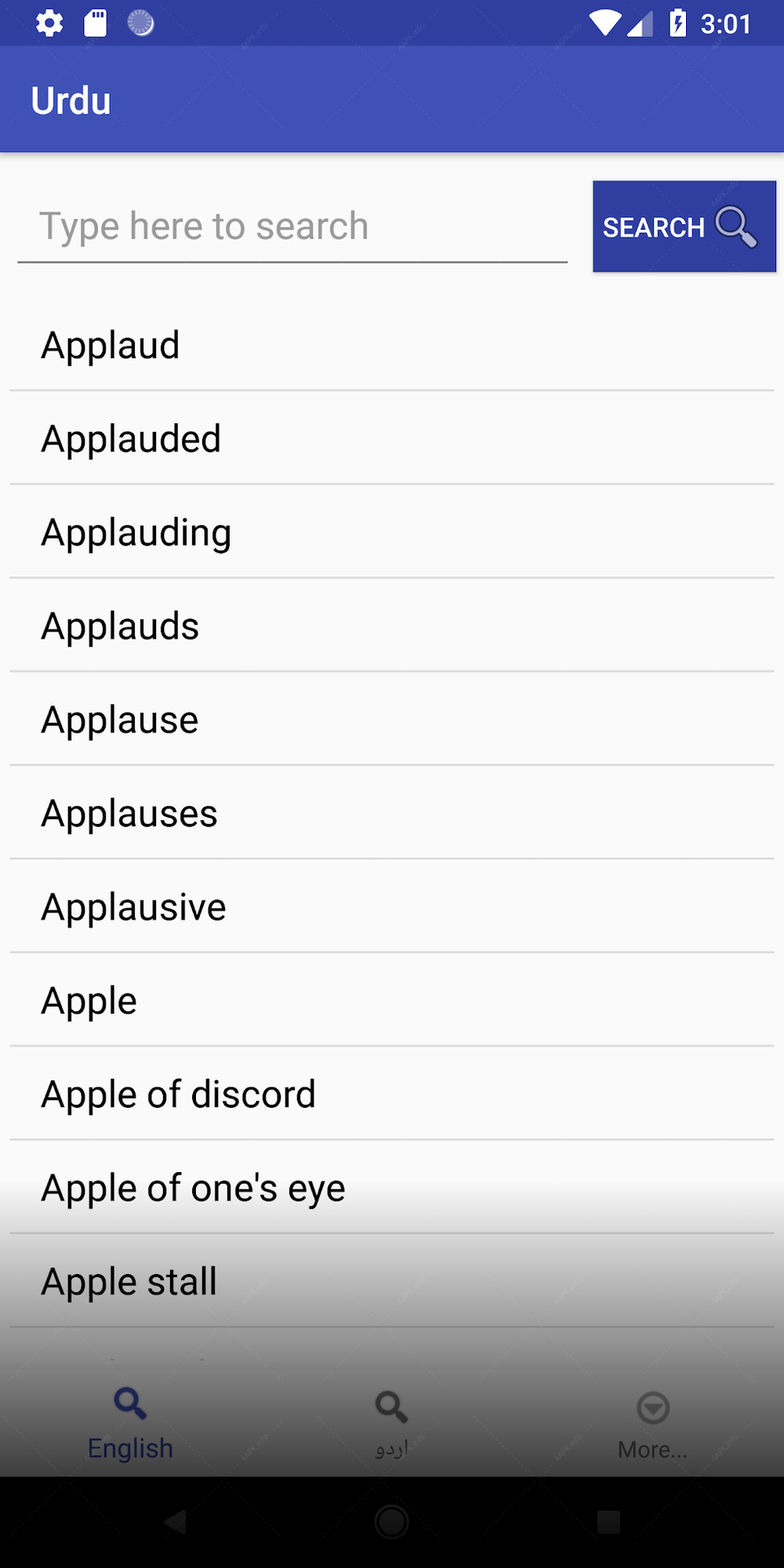Focus the 'Type here to search' field
The image size is (784, 1568).
(x=292, y=227)
